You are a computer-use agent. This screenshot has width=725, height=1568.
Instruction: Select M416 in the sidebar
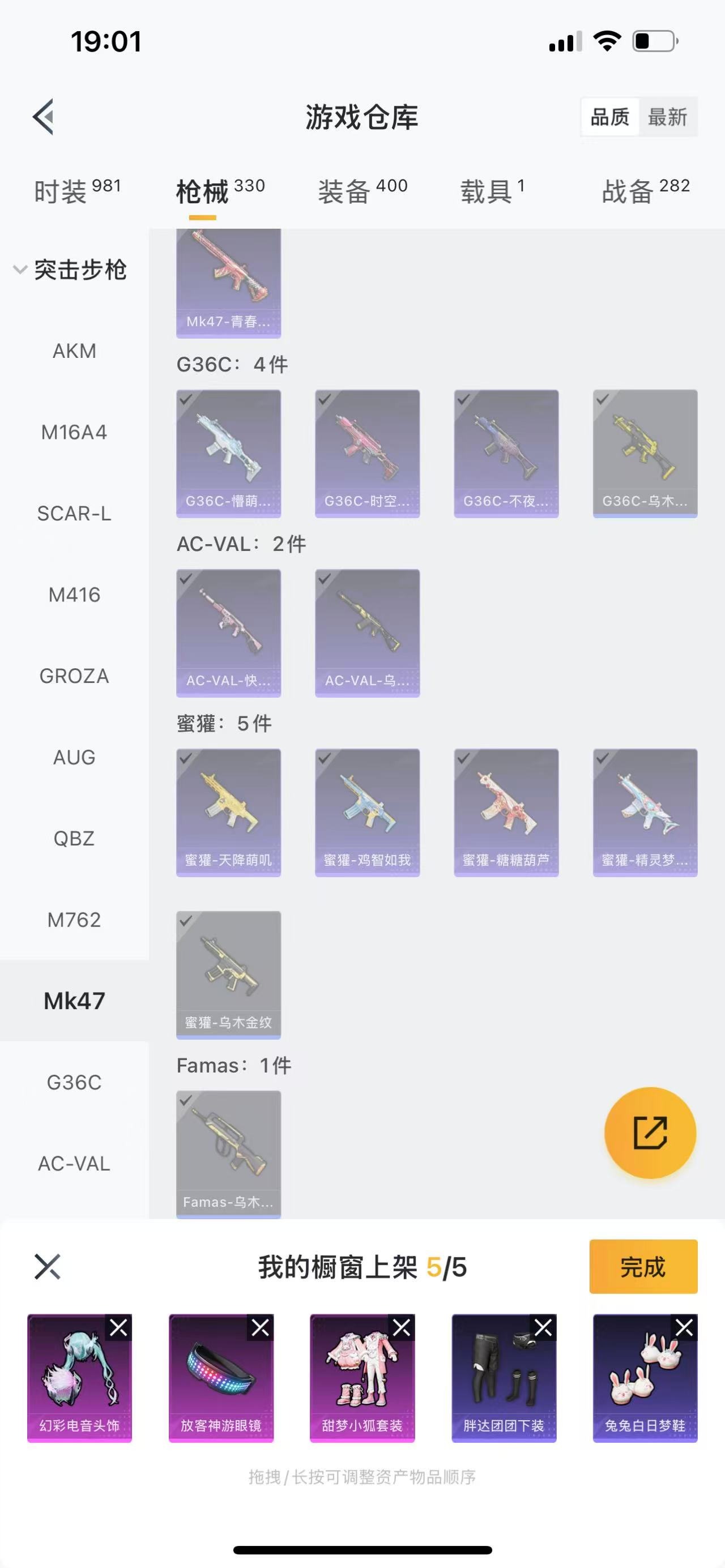click(74, 595)
